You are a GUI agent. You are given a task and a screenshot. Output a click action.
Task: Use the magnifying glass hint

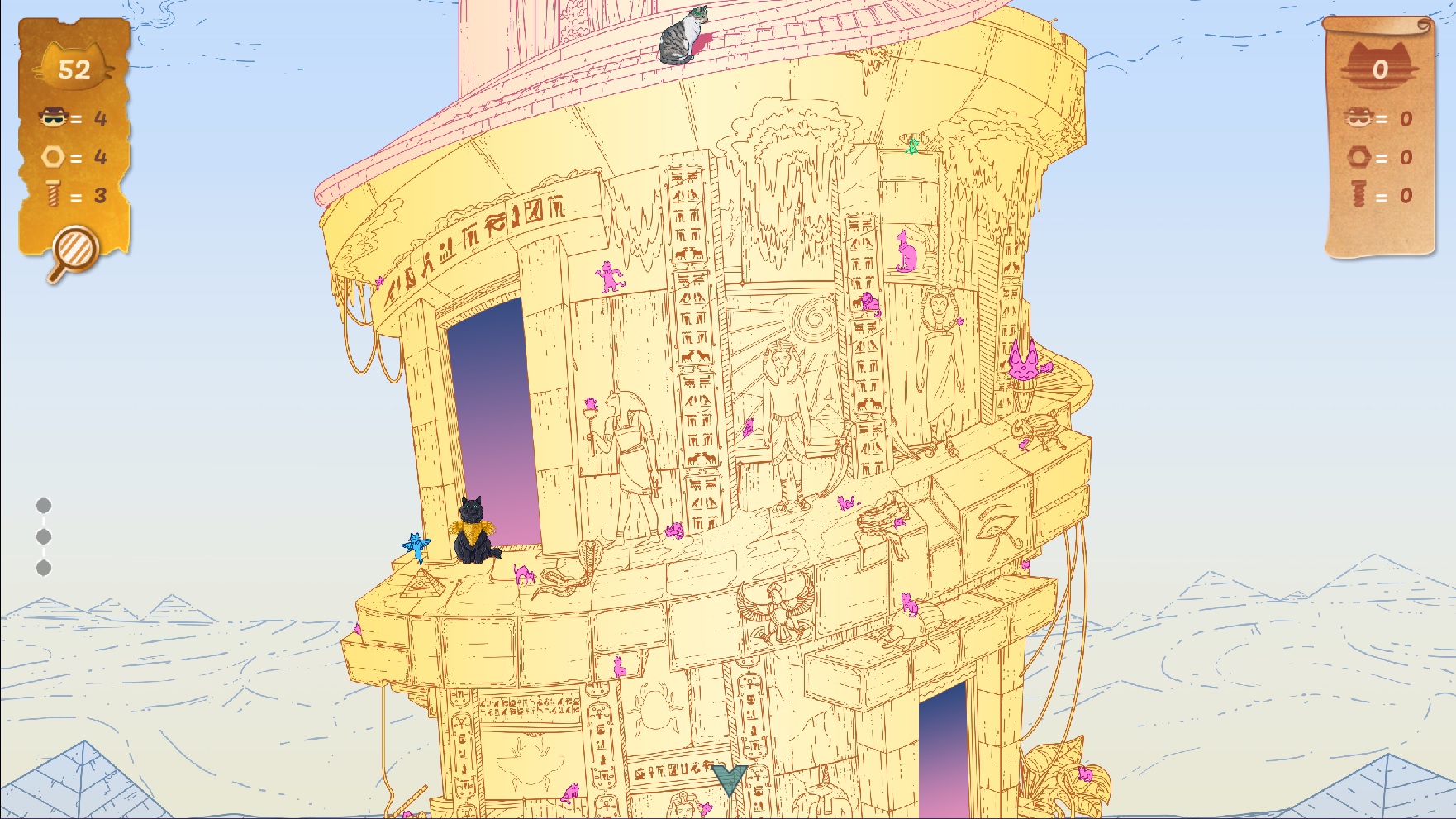(x=74, y=252)
